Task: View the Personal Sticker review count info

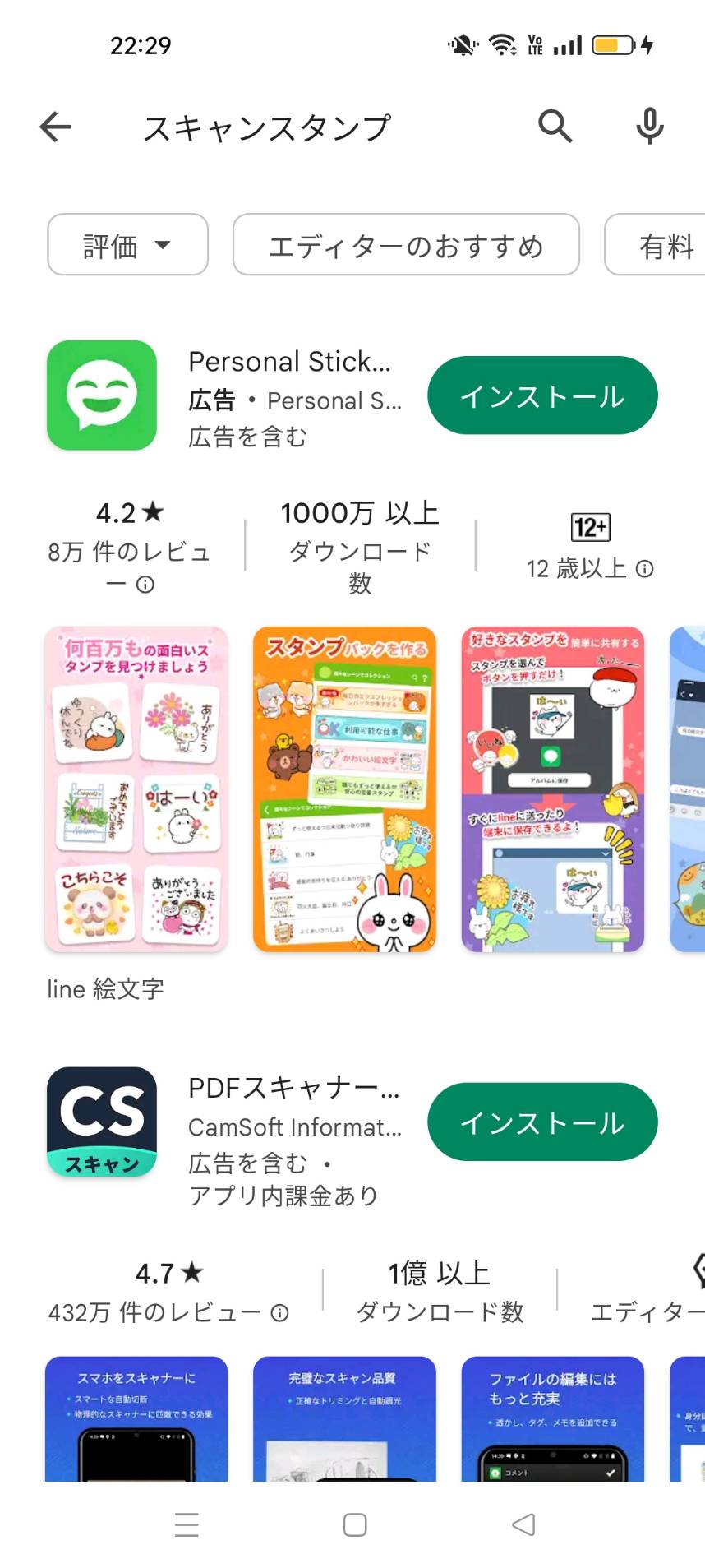Action: 145,585
